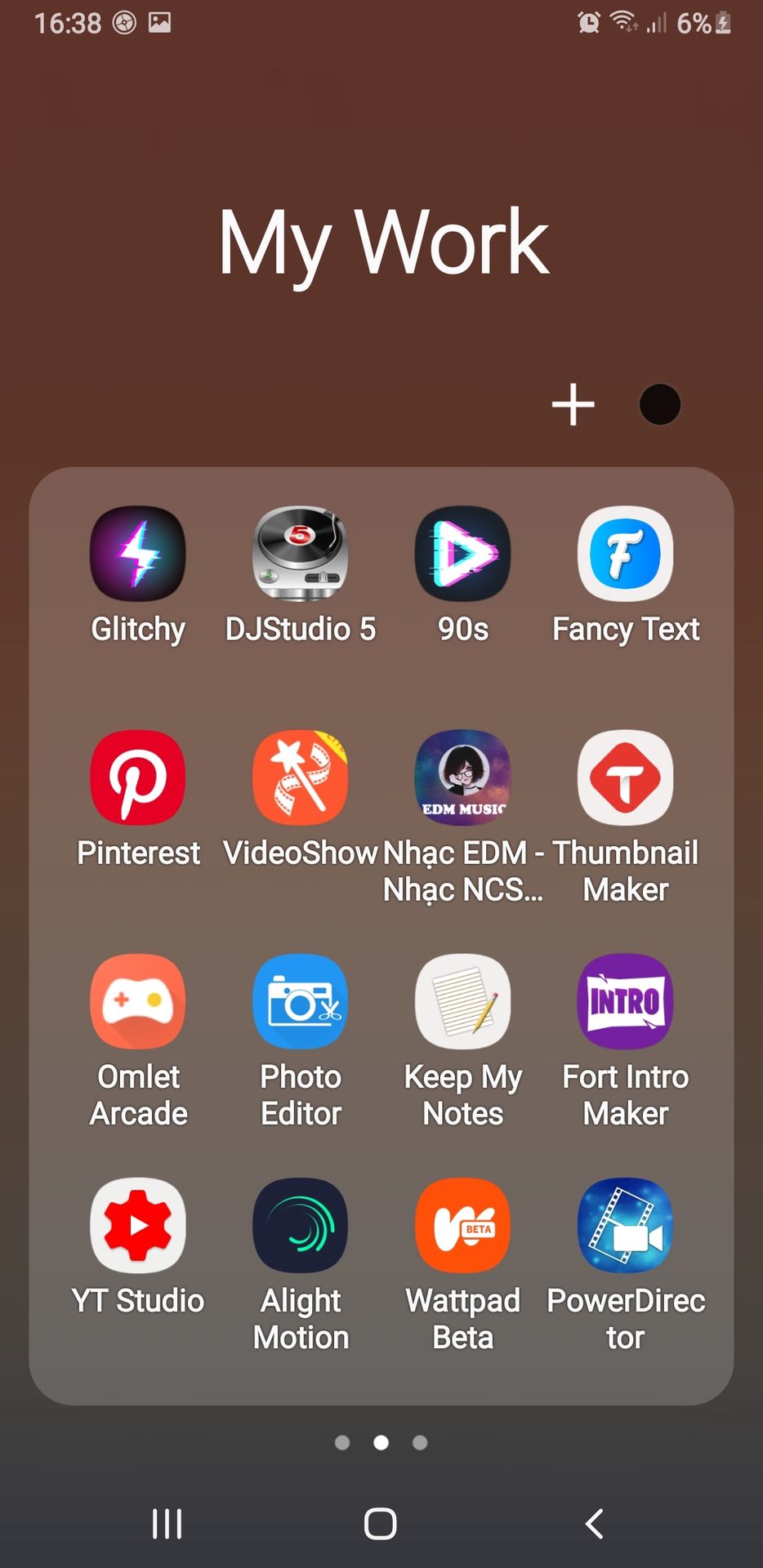Open Omlet Arcade
The width and height of the screenshot is (763, 1568).
point(138,1001)
